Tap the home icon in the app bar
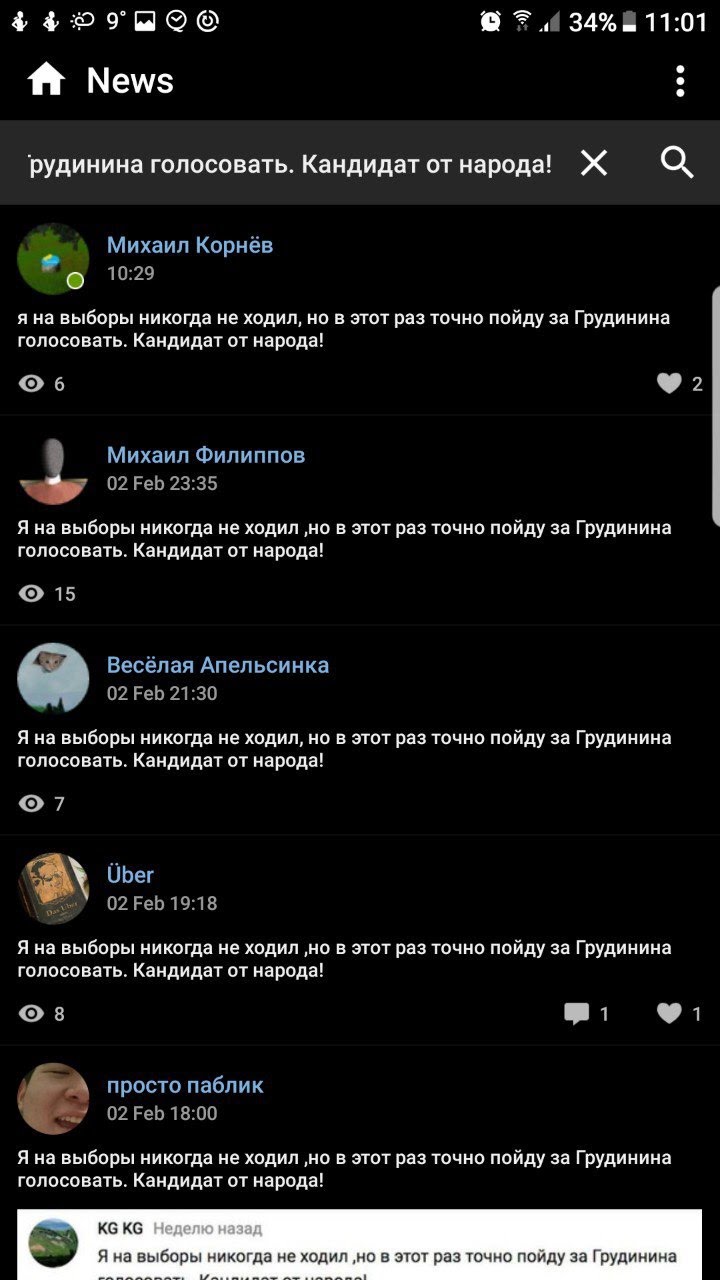 tap(46, 80)
